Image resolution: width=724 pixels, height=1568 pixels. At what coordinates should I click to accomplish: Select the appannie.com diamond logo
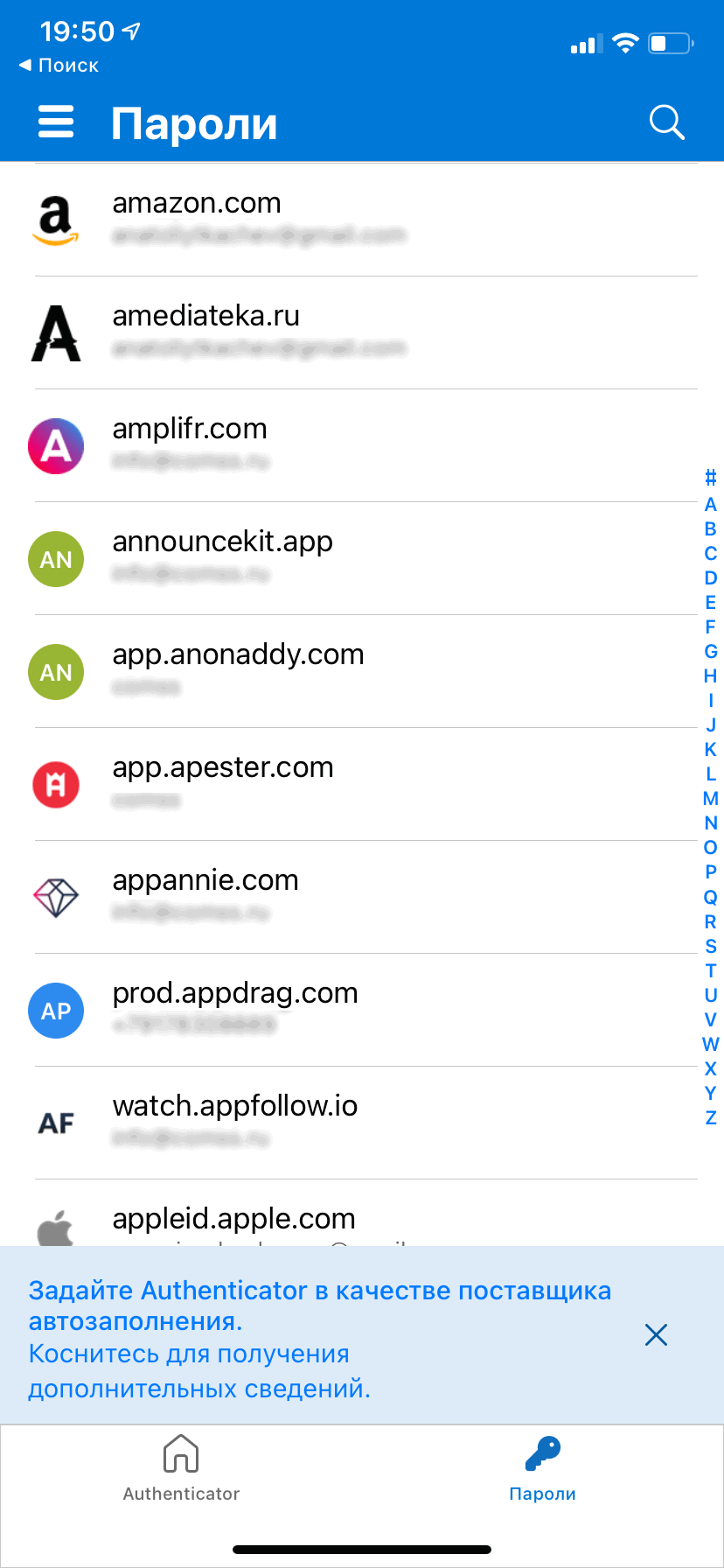tap(56, 897)
